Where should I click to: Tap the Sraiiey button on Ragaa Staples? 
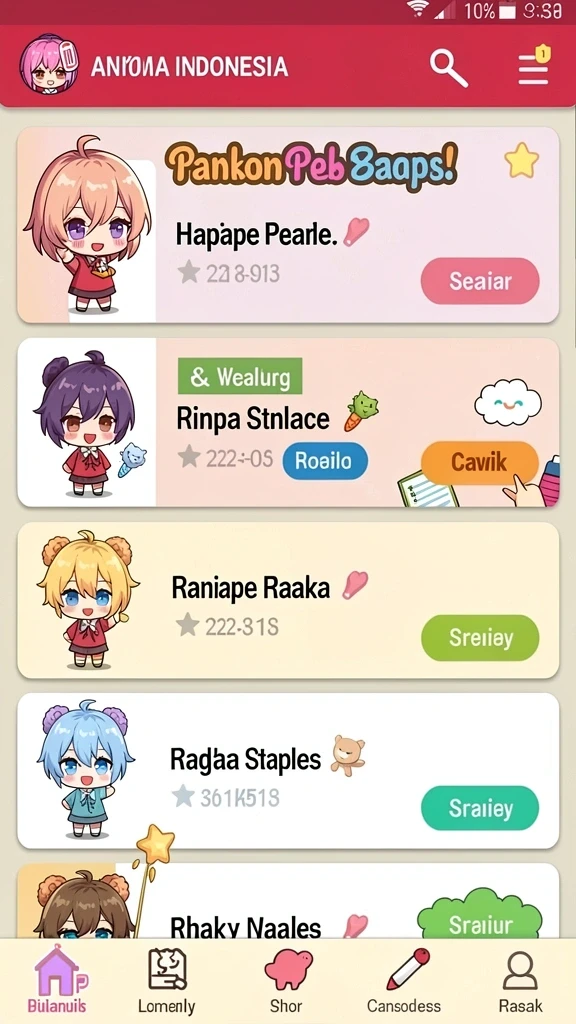coord(480,808)
